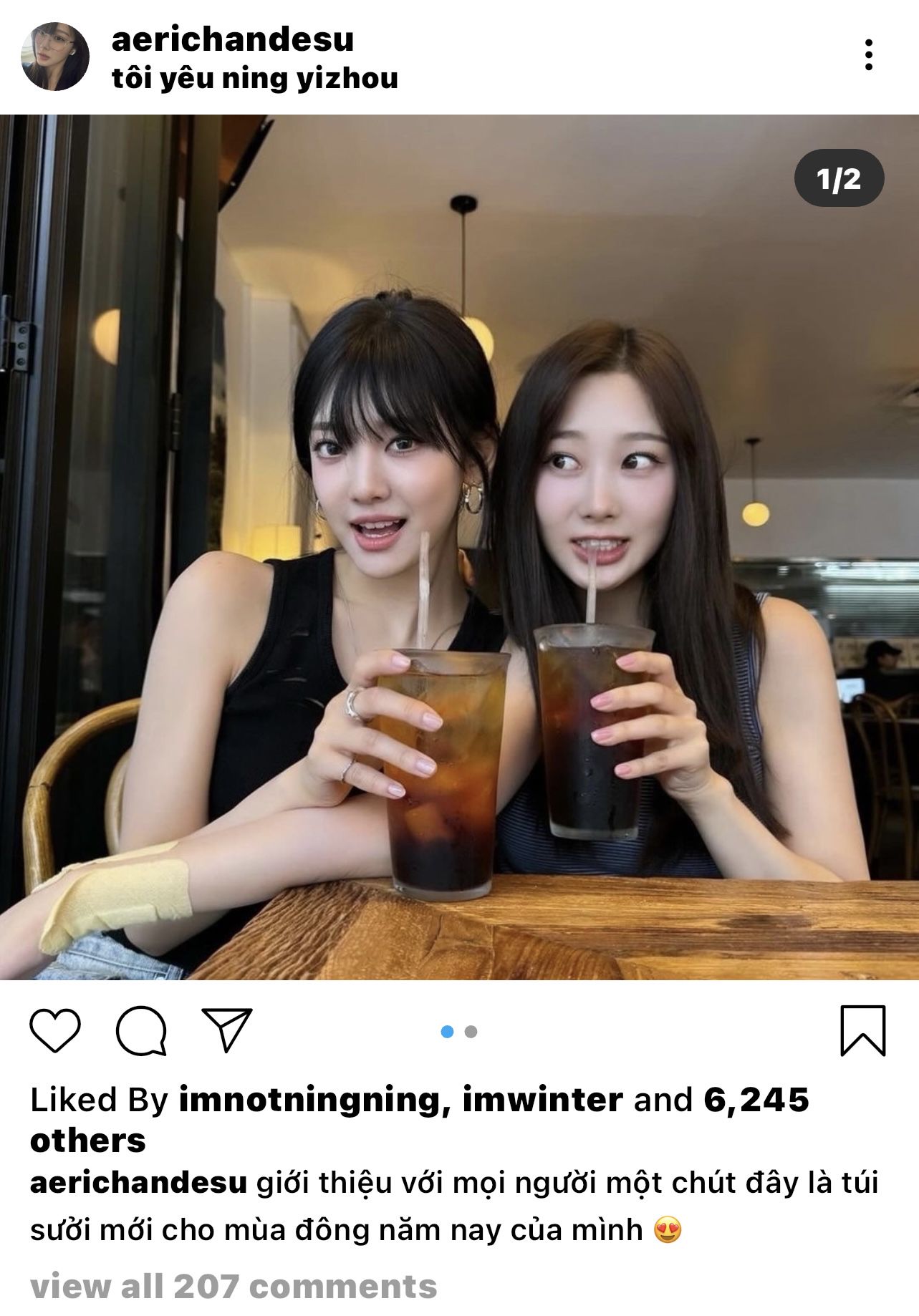
Task: Open imwinter's profile from the likes
Action: [x=542, y=1100]
